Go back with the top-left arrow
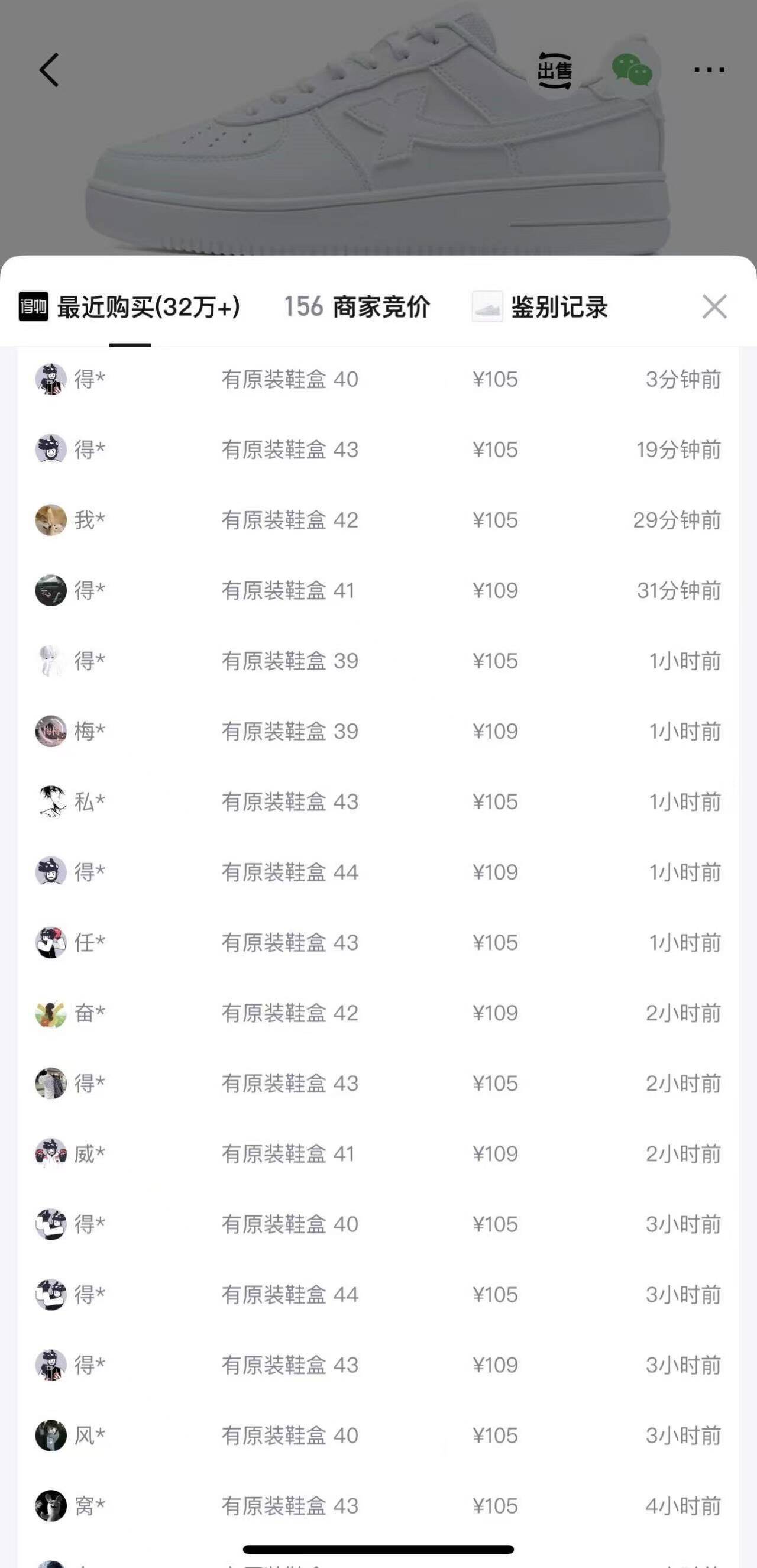 pyautogui.click(x=49, y=70)
